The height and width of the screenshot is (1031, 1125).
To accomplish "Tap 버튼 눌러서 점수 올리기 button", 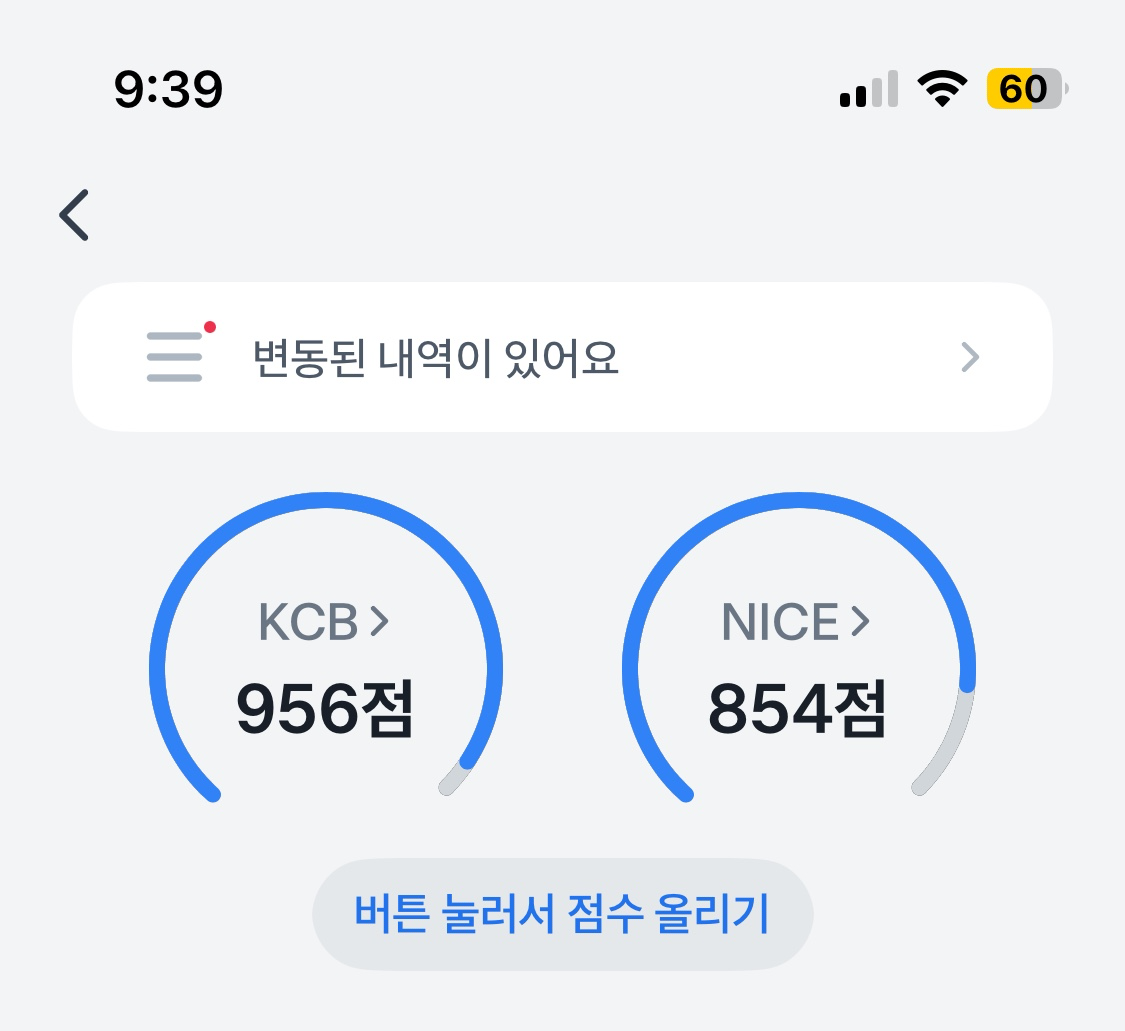I will click(562, 914).
